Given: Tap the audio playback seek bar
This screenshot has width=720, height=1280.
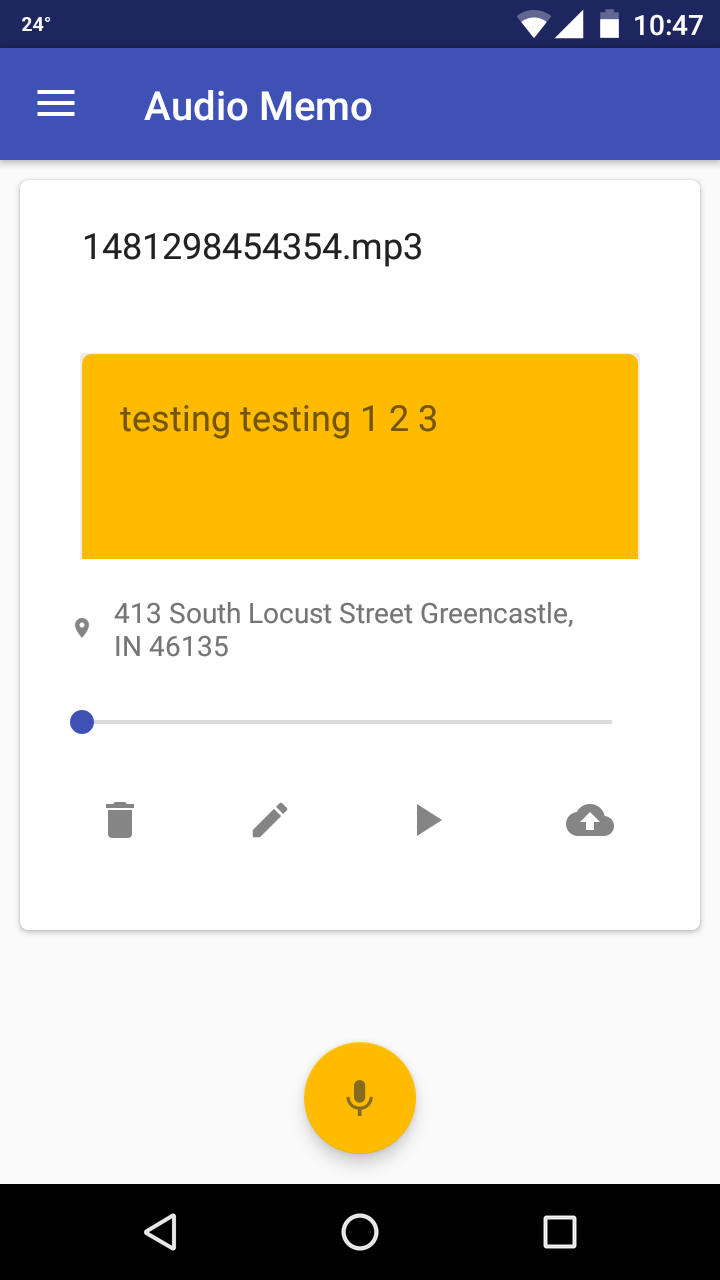Looking at the screenshot, I should (x=345, y=721).
